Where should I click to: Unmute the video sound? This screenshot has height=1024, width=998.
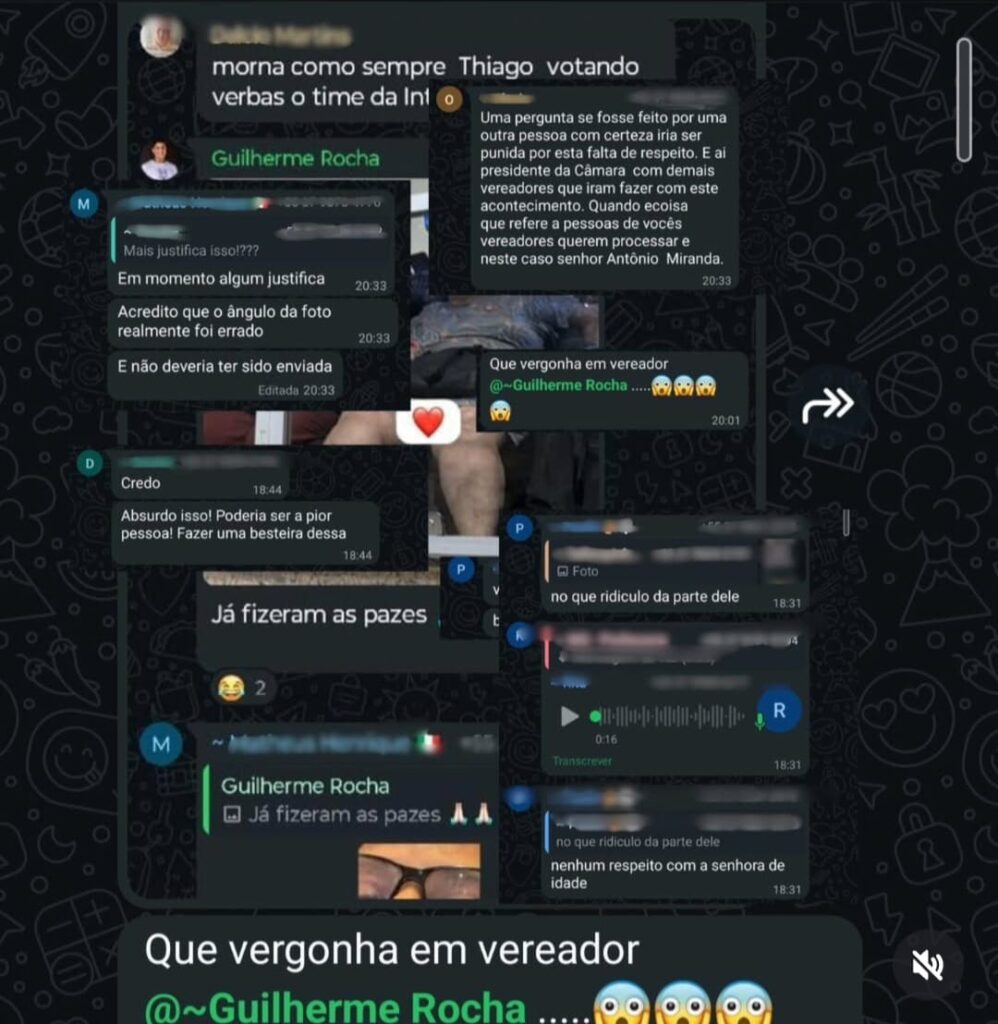(928, 965)
